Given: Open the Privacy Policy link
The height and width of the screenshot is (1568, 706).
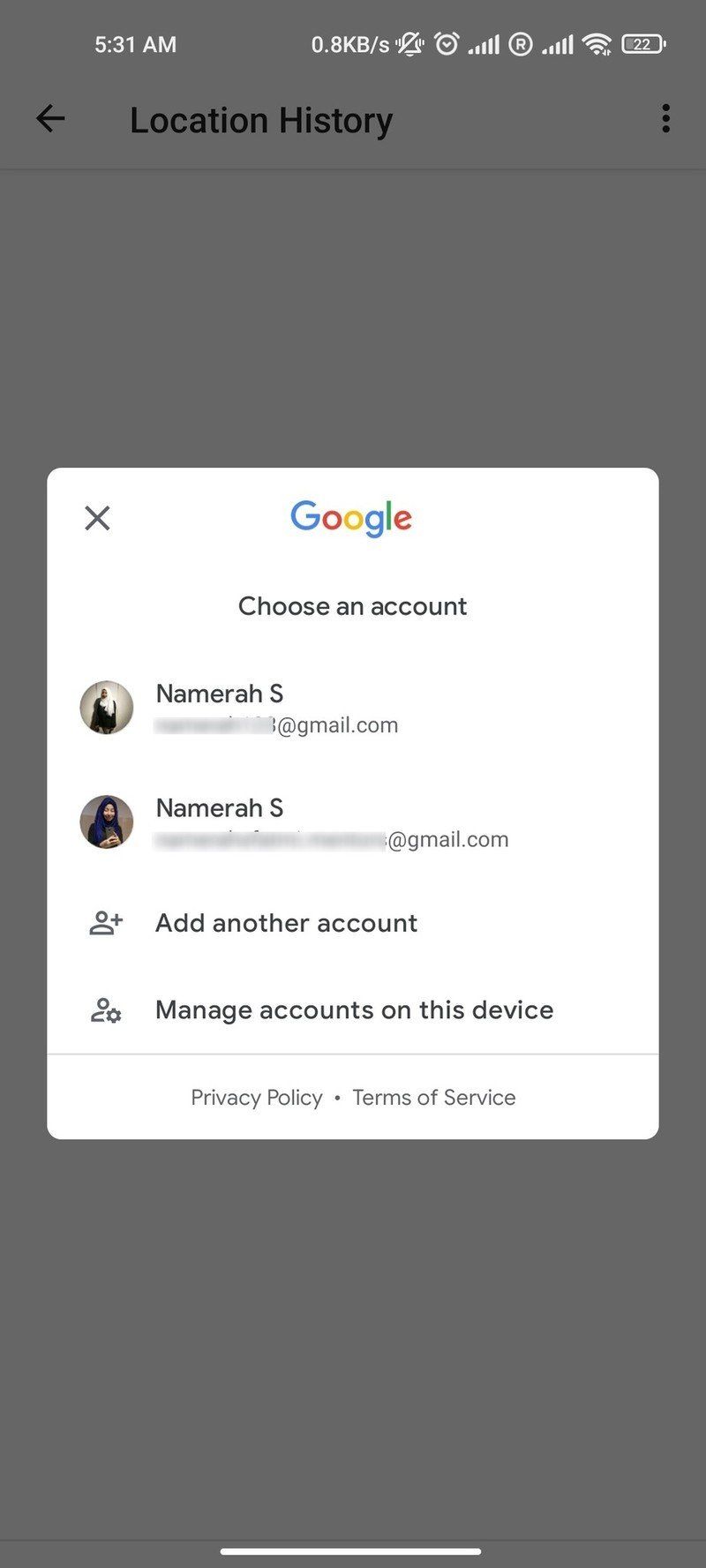Looking at the screenshot, I should [x=257, y=1098].
